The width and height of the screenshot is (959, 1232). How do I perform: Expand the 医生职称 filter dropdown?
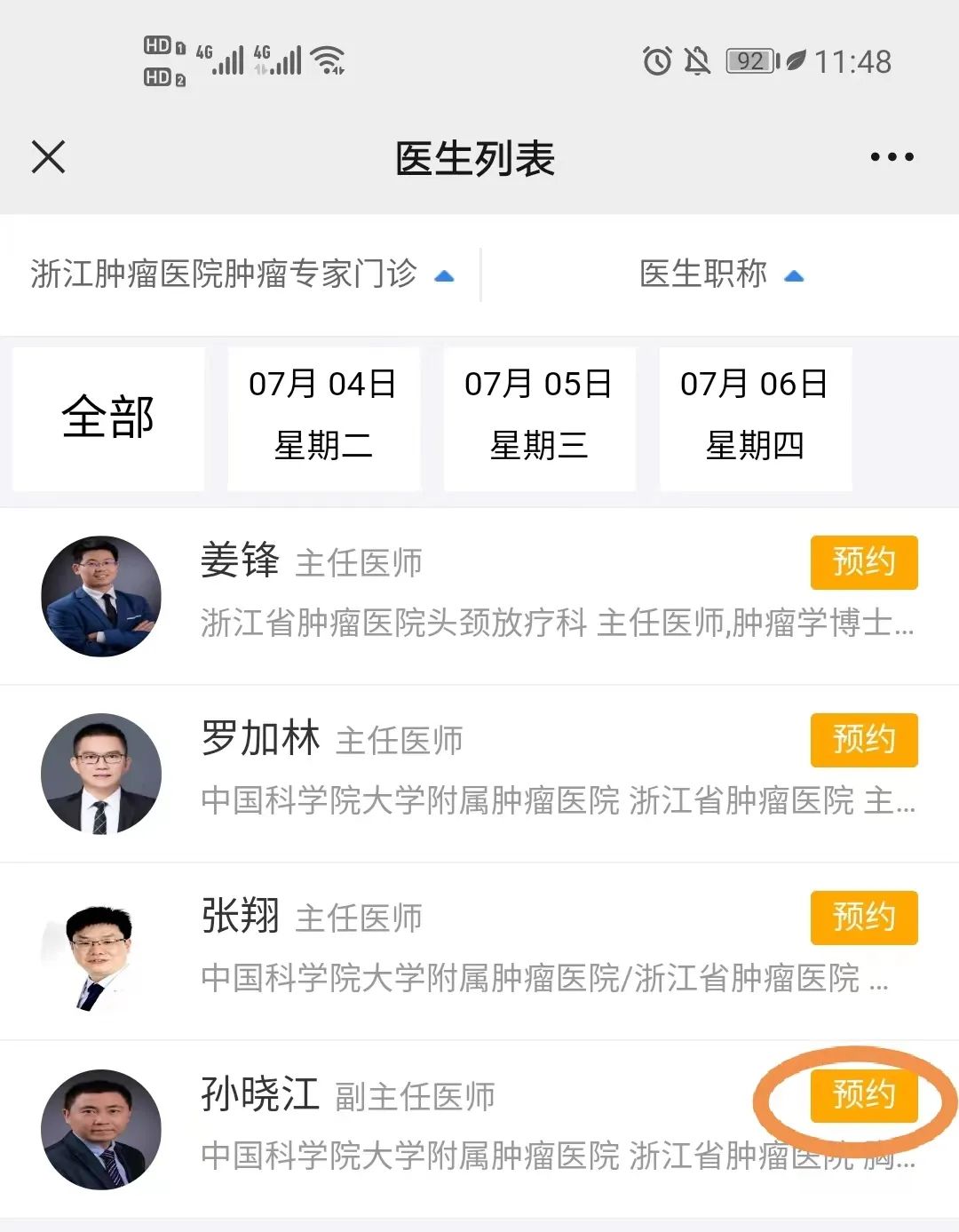[721, 274]
